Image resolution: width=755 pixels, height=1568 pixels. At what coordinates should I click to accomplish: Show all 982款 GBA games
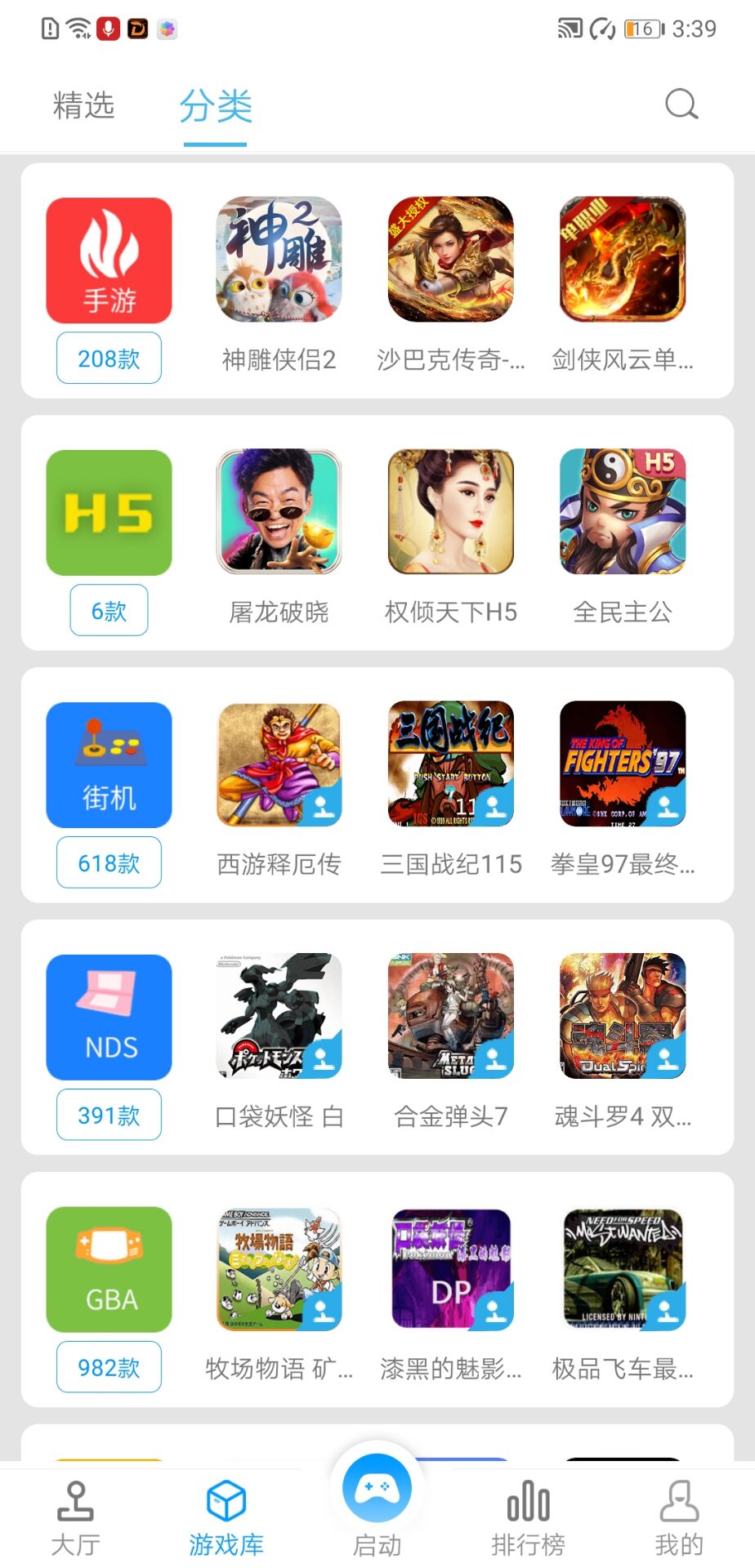(109, 1367)
